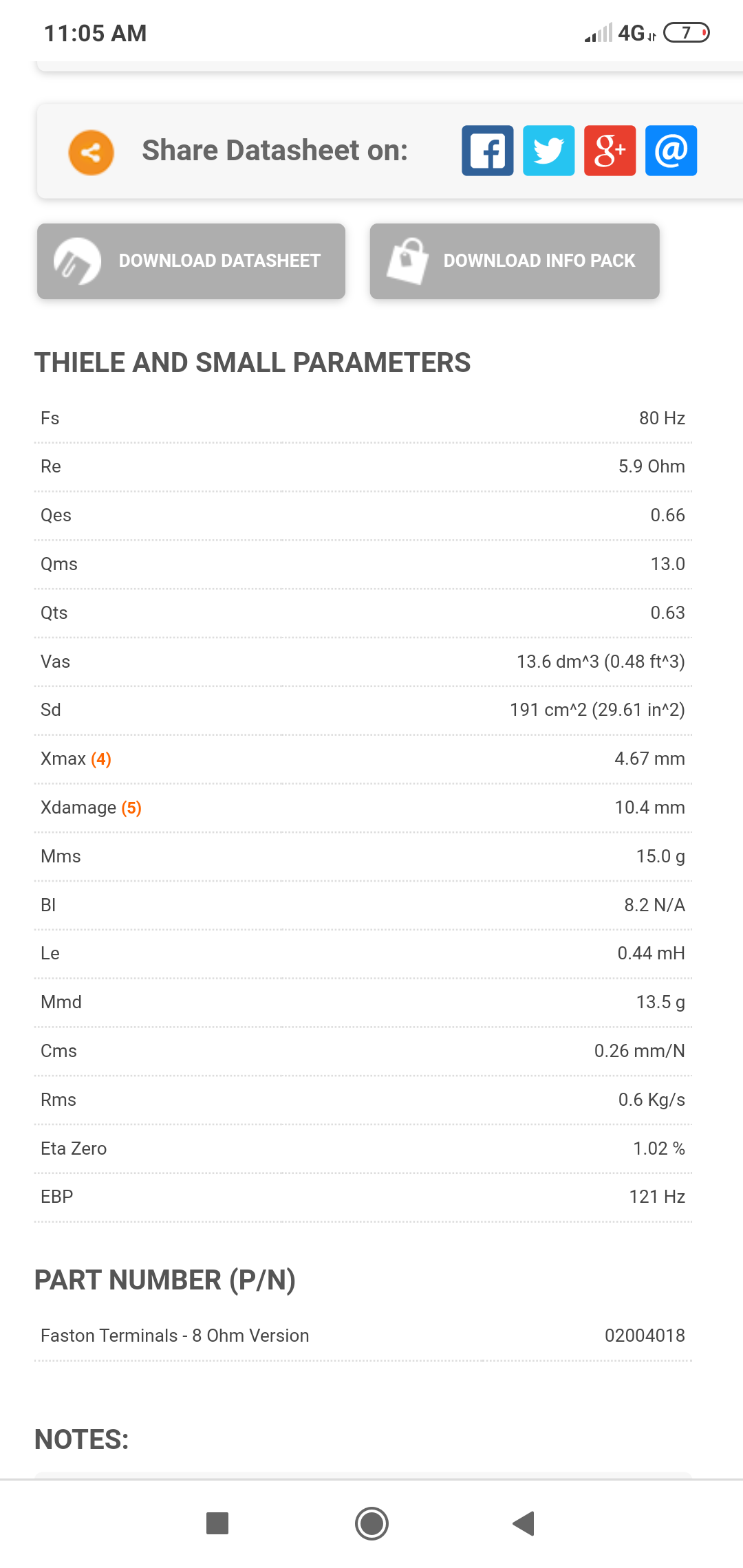Open footnote (5) next to Xdamage

pos(131,808)
